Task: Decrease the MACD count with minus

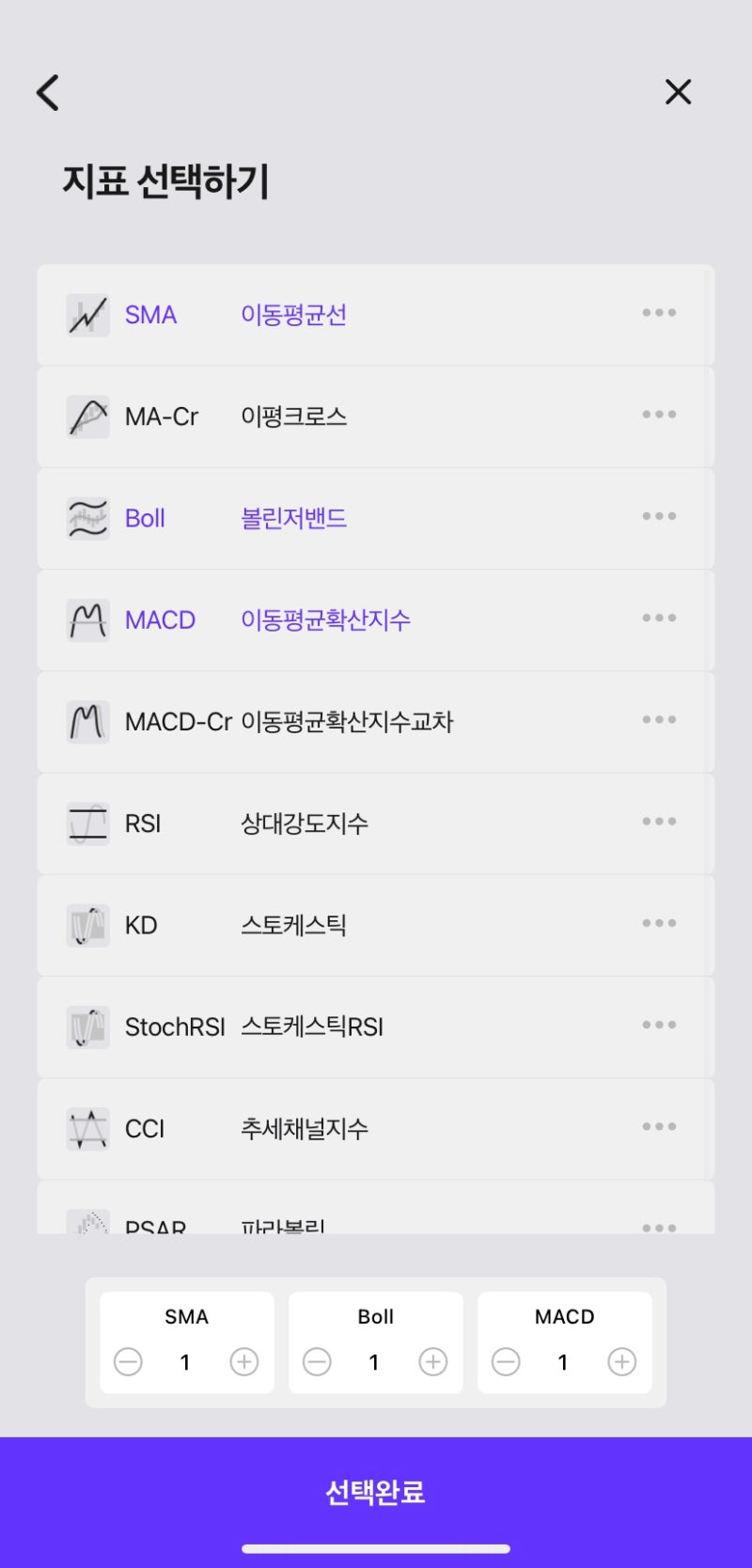Action: coord(506,1361)
